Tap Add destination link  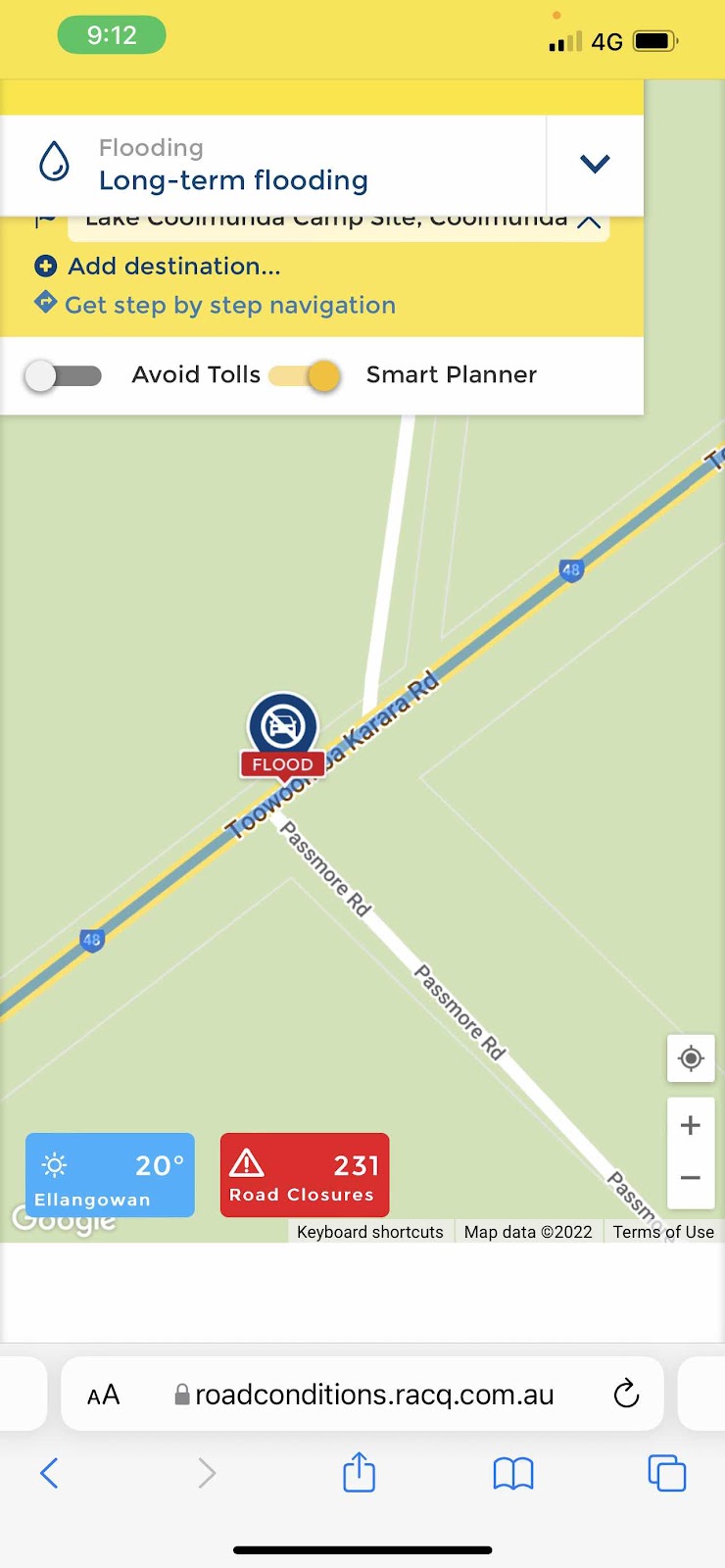coord(173,267)
